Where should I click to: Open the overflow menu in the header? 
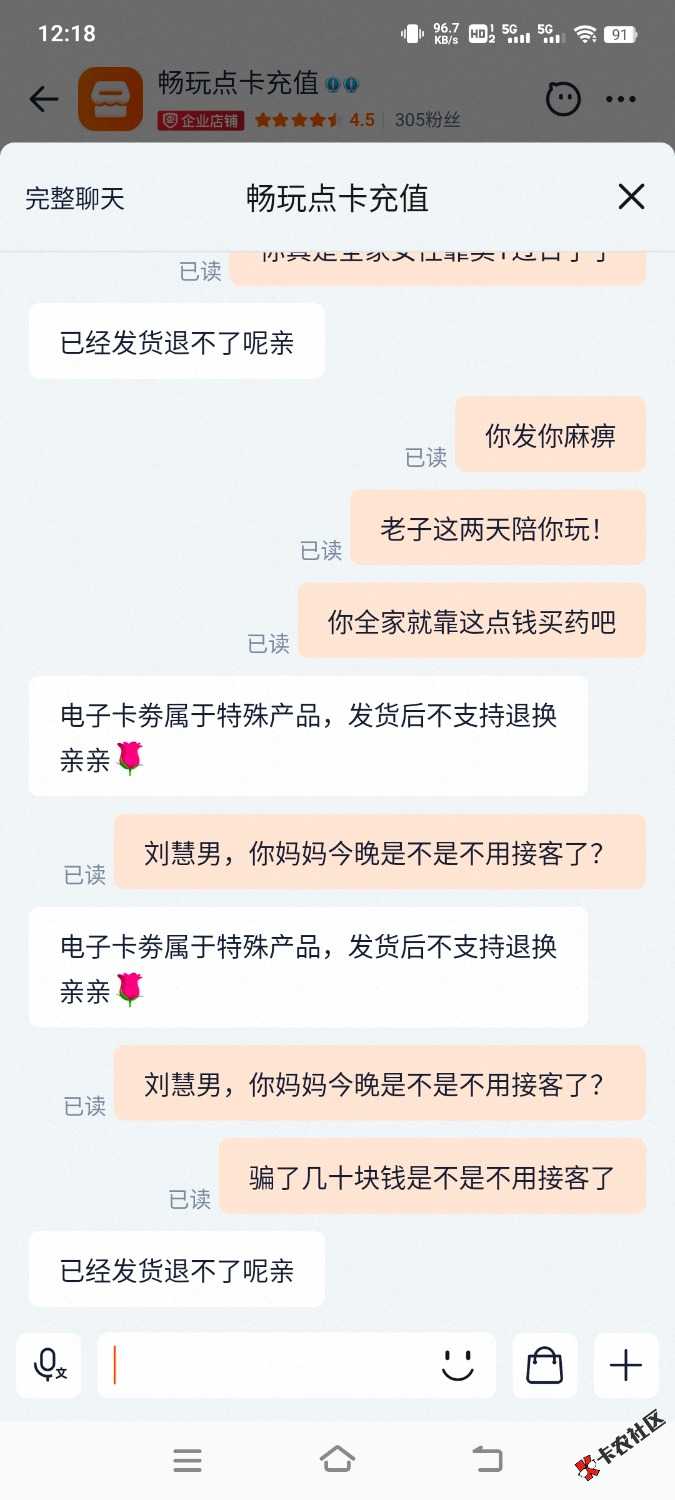click(x=621, y=99)
